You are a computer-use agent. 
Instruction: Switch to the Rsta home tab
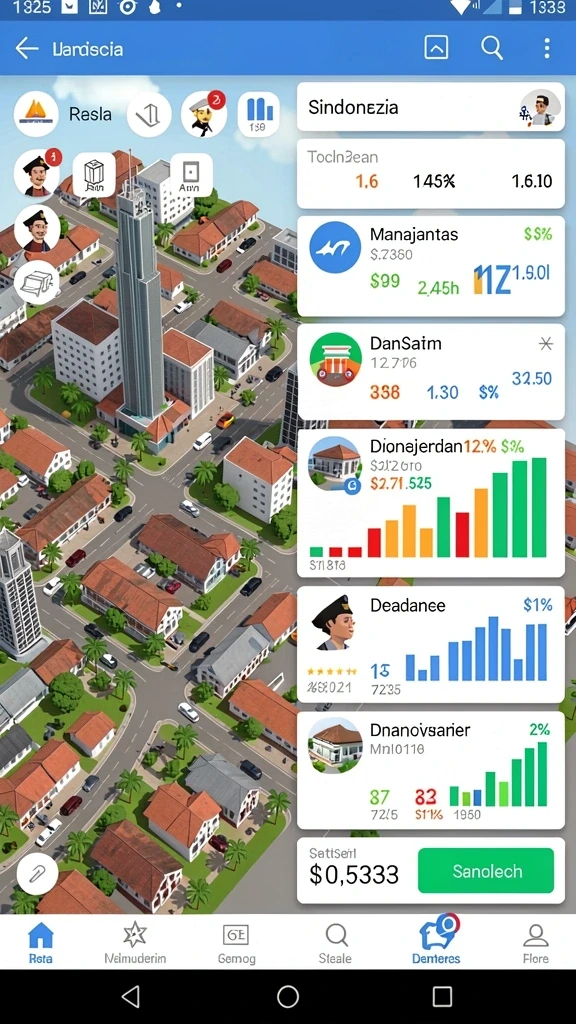40,943
